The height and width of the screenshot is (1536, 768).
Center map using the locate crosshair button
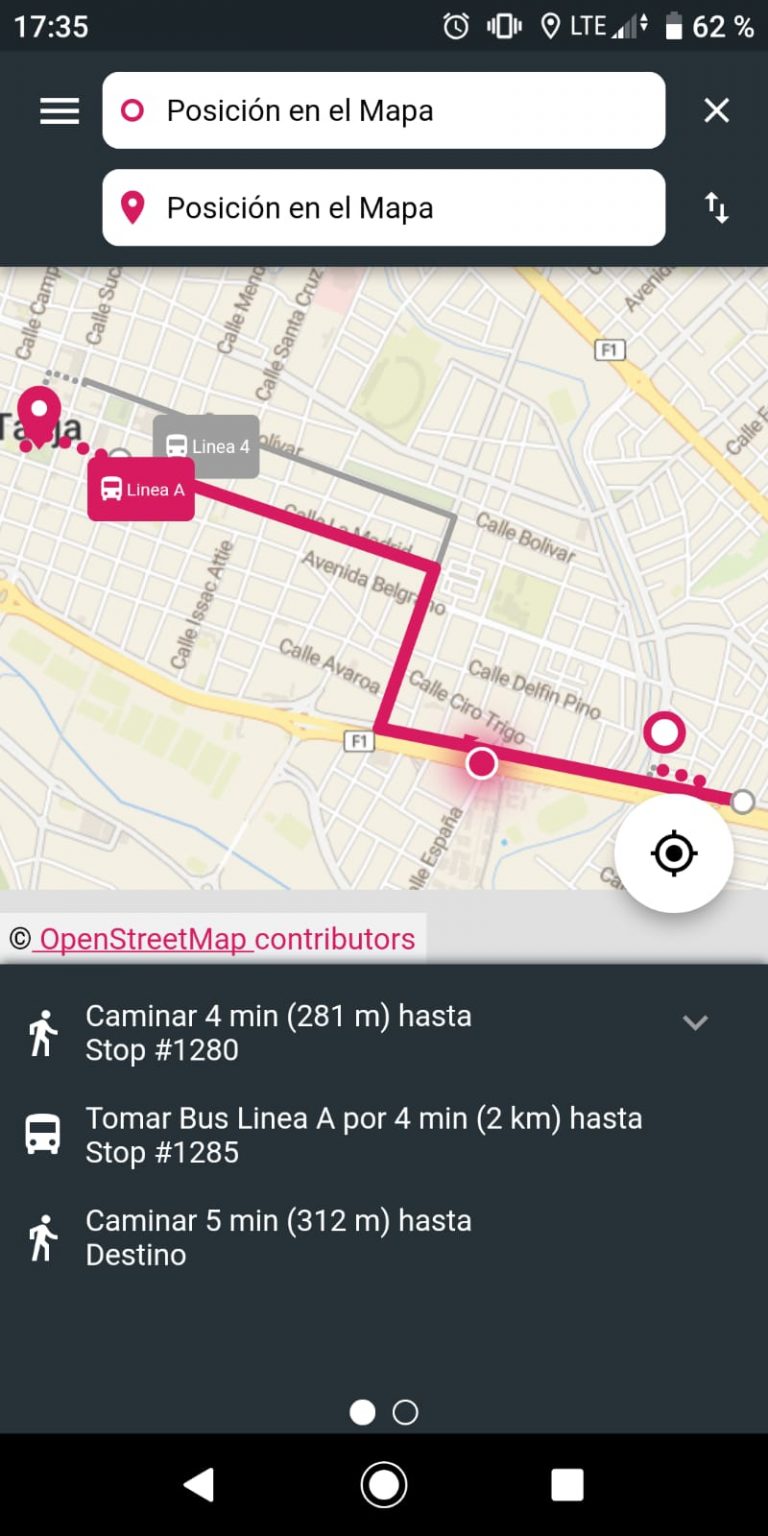pyautogui.click(x=674, y=852)
